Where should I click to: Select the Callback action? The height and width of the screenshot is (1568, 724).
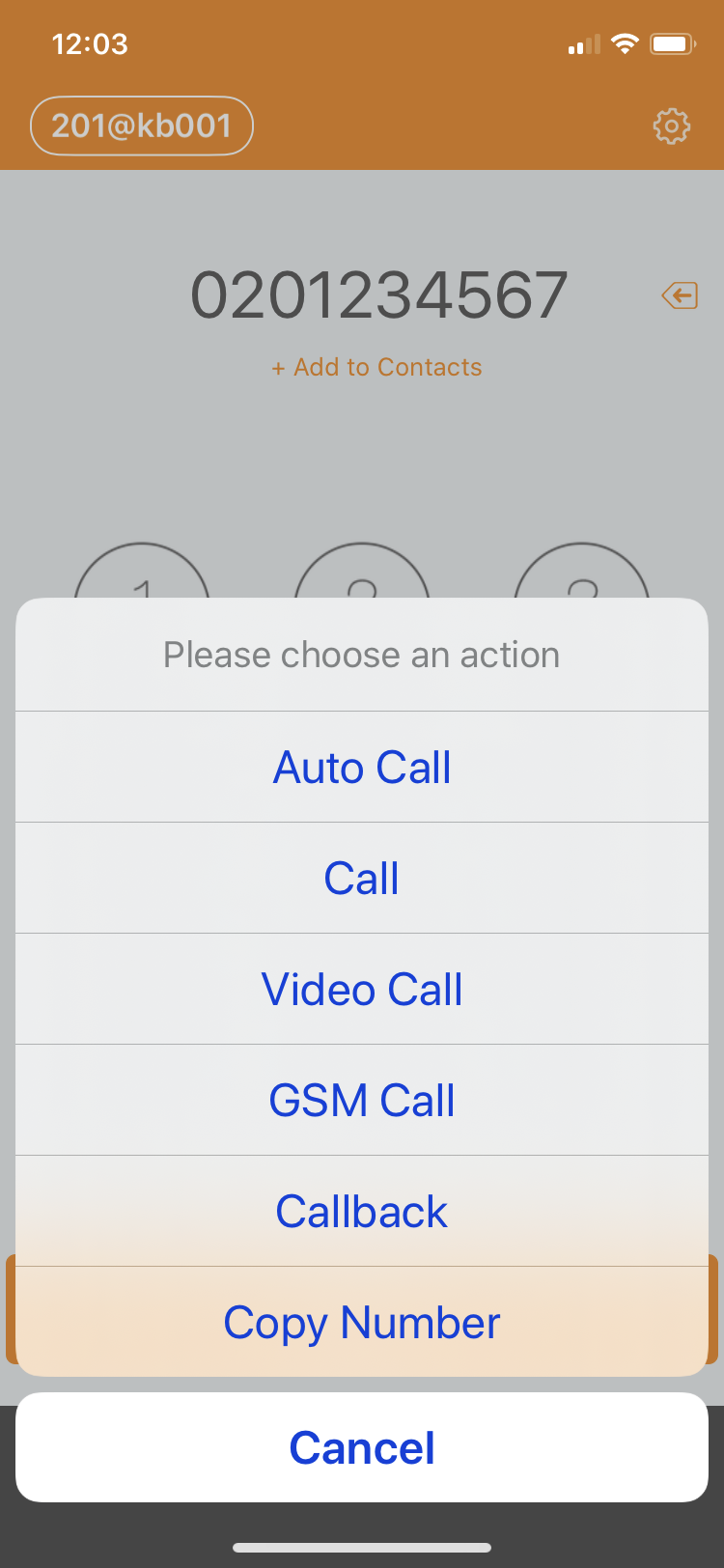(x=362, y=1212)
